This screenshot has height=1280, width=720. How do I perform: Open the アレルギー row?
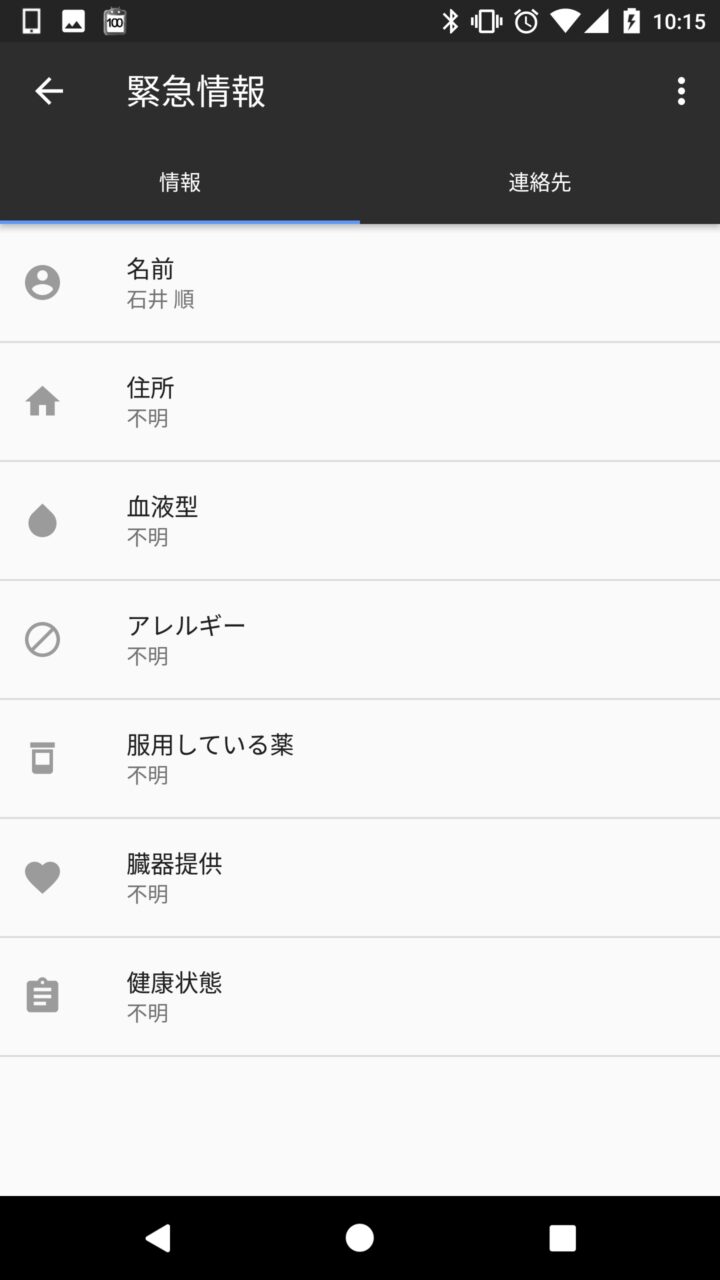(x=360, y=640)
